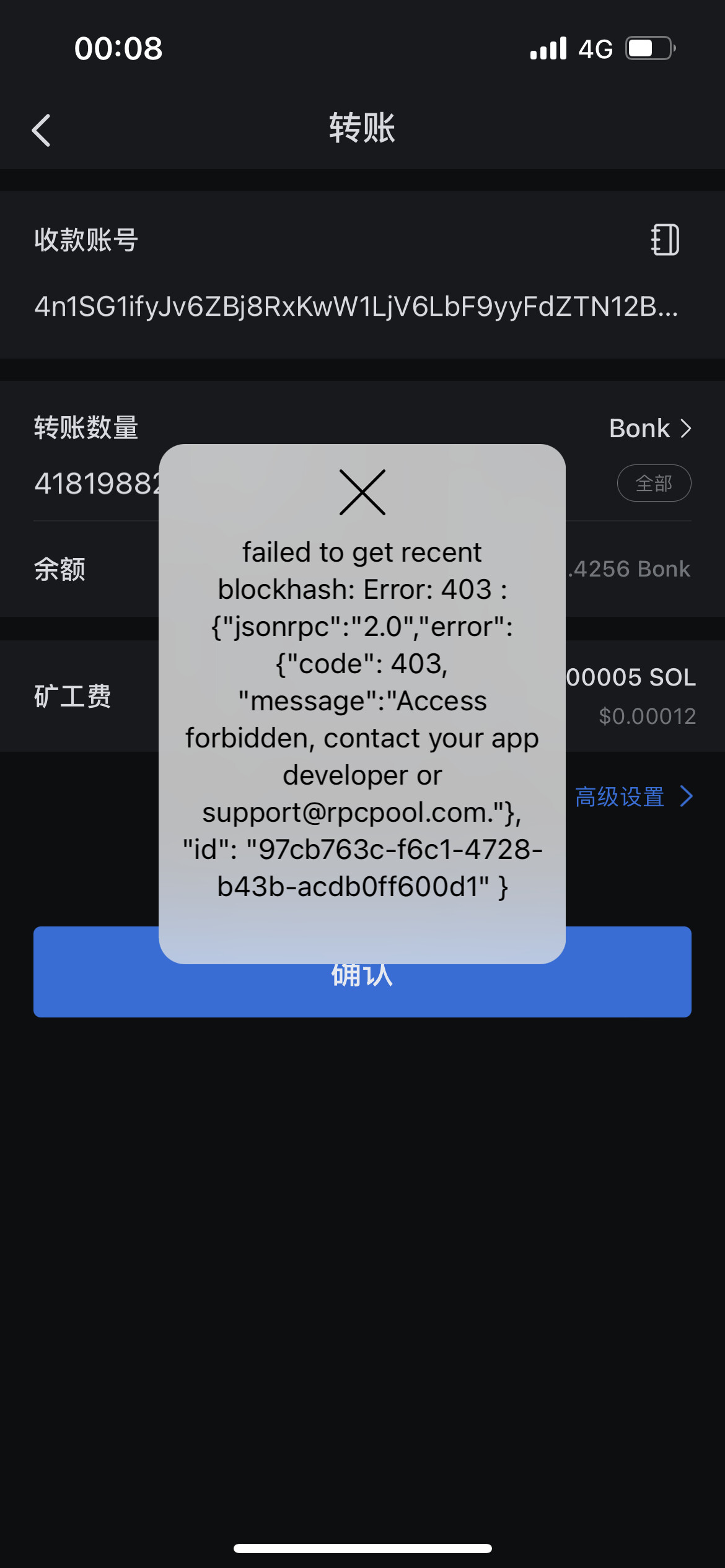
Task: Tap 全部 to send the full balance
Action: (x=654, y=483)
